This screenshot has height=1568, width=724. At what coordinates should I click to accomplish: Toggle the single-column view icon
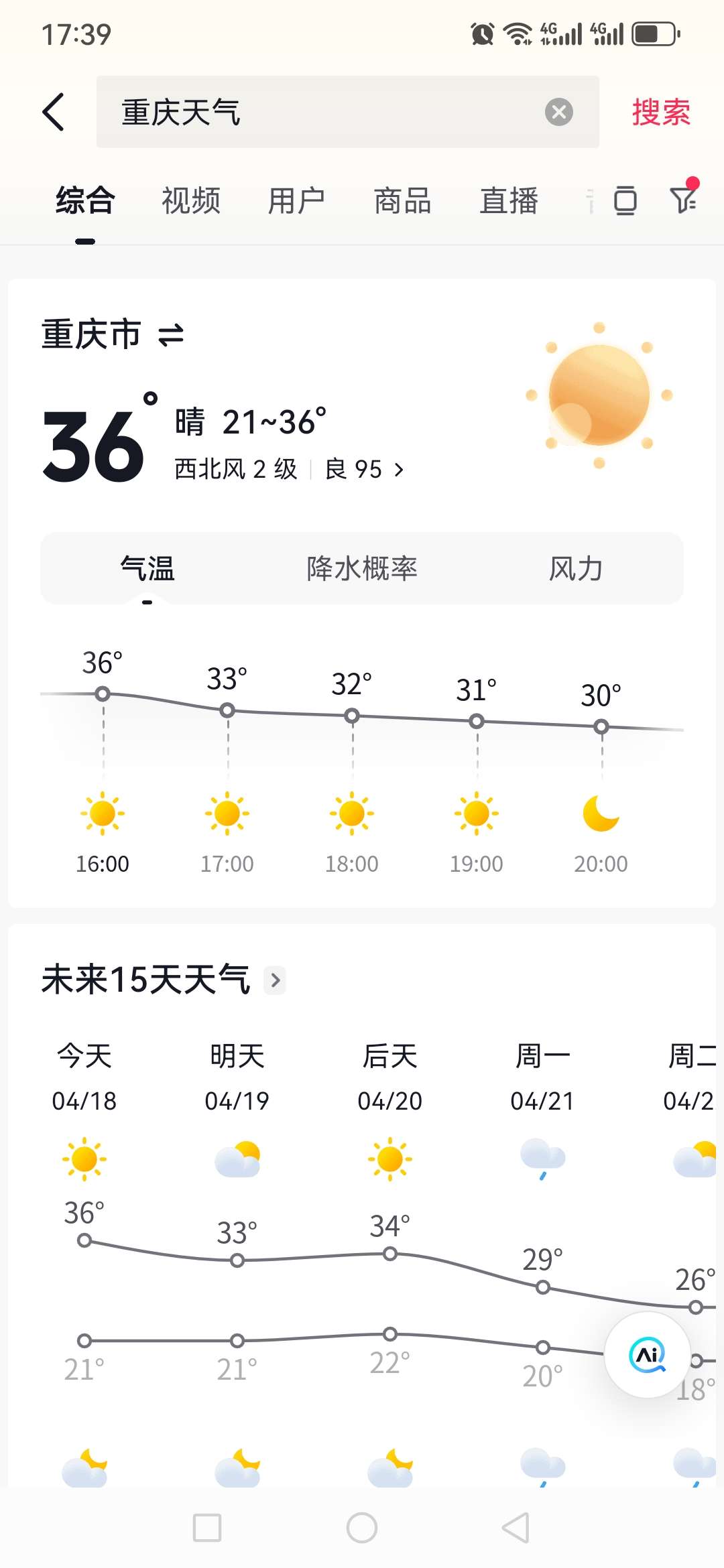click(625, 200)
